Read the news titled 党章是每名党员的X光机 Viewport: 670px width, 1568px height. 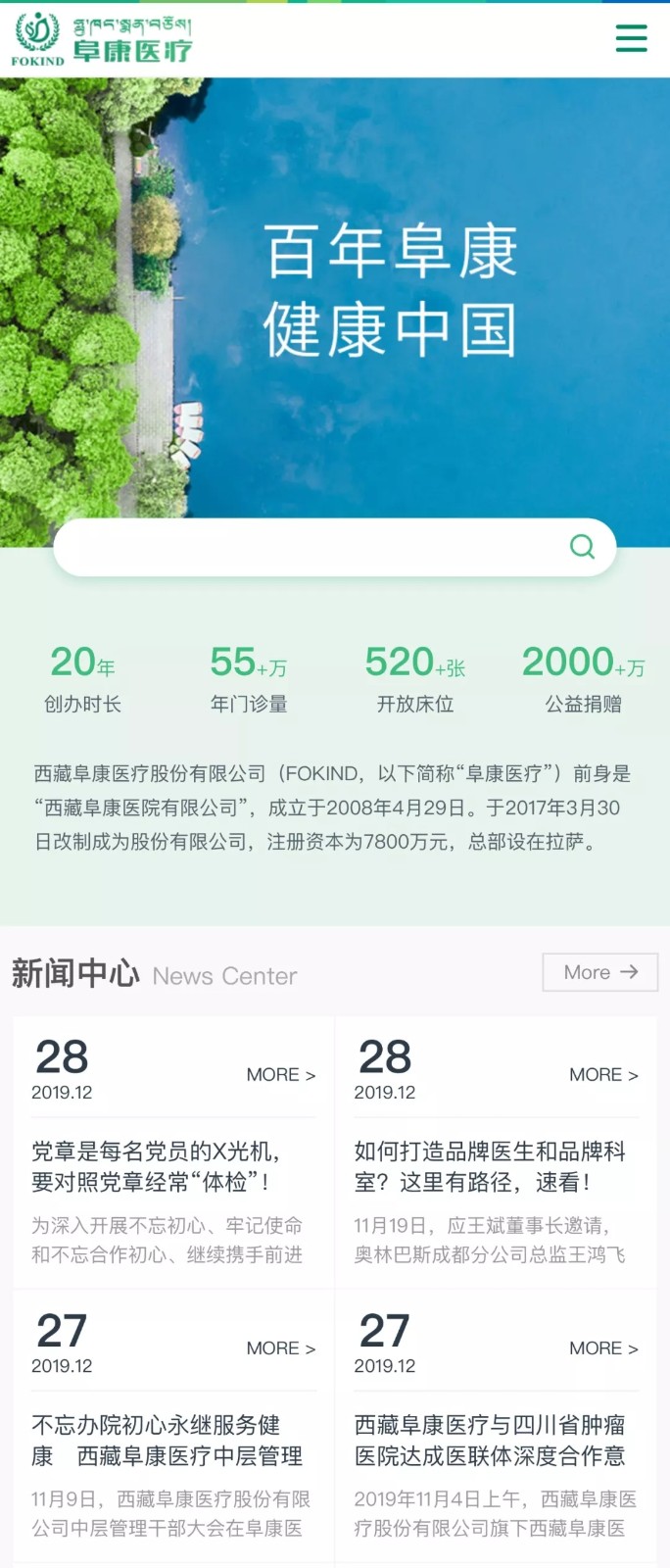coord(157,1166)
